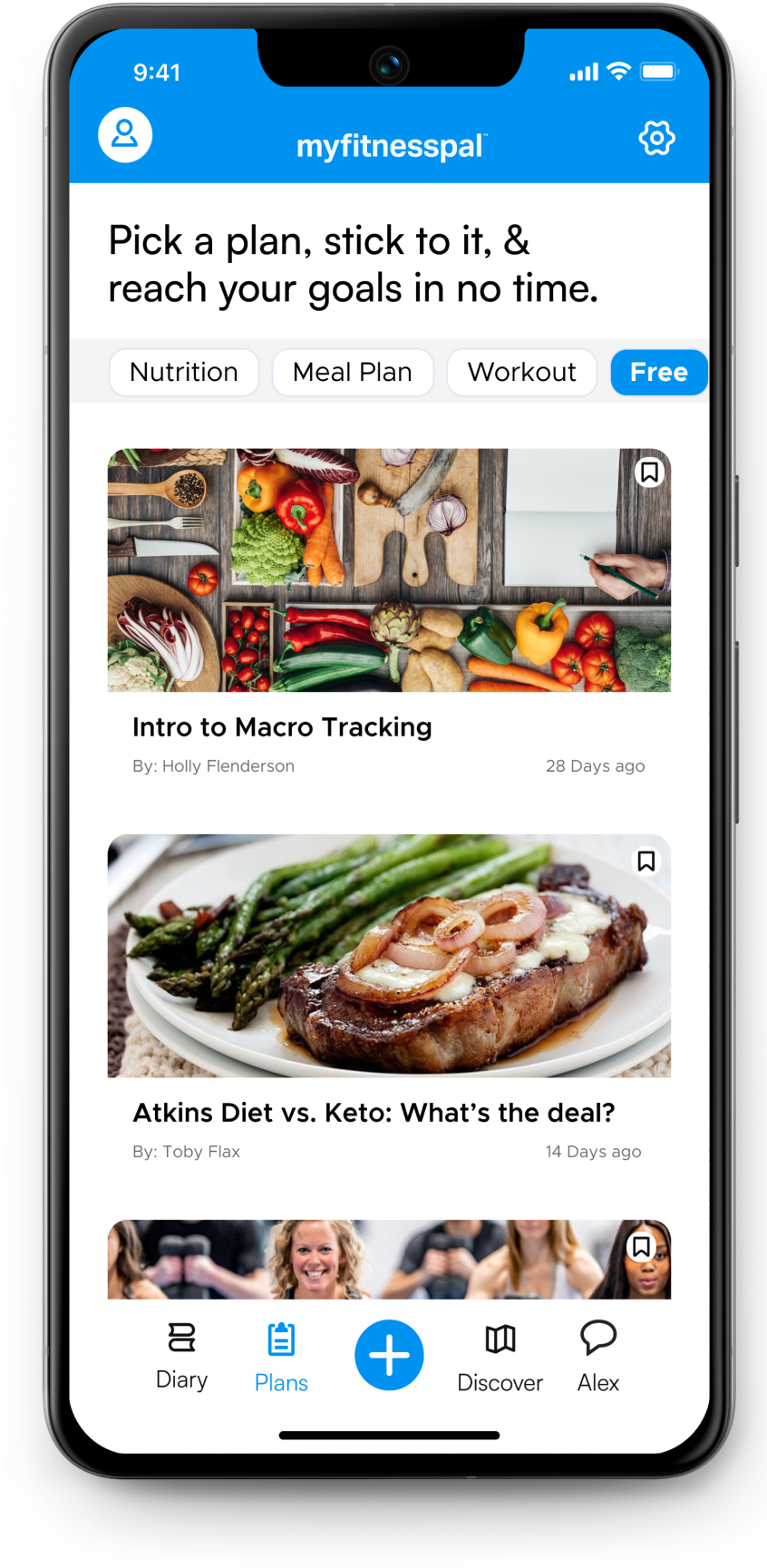Bookmark the workout plan card at the bottom
The image size is (767, 1568).
tap(641, 1247)
